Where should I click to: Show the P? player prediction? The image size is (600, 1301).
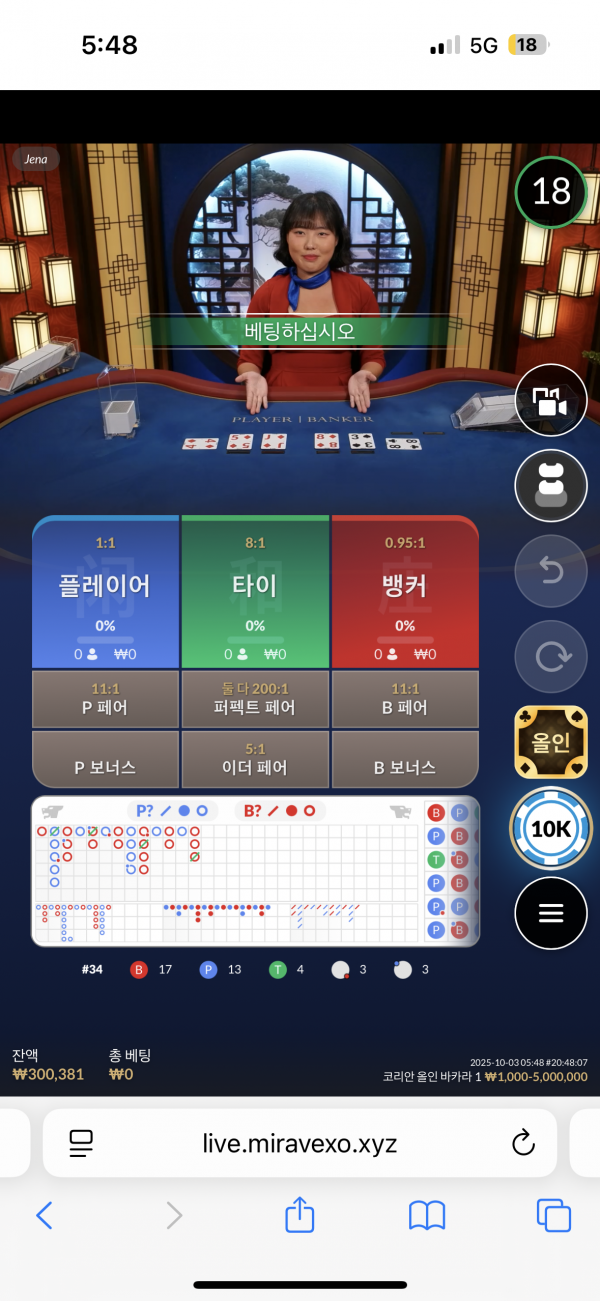pos(168,811)
